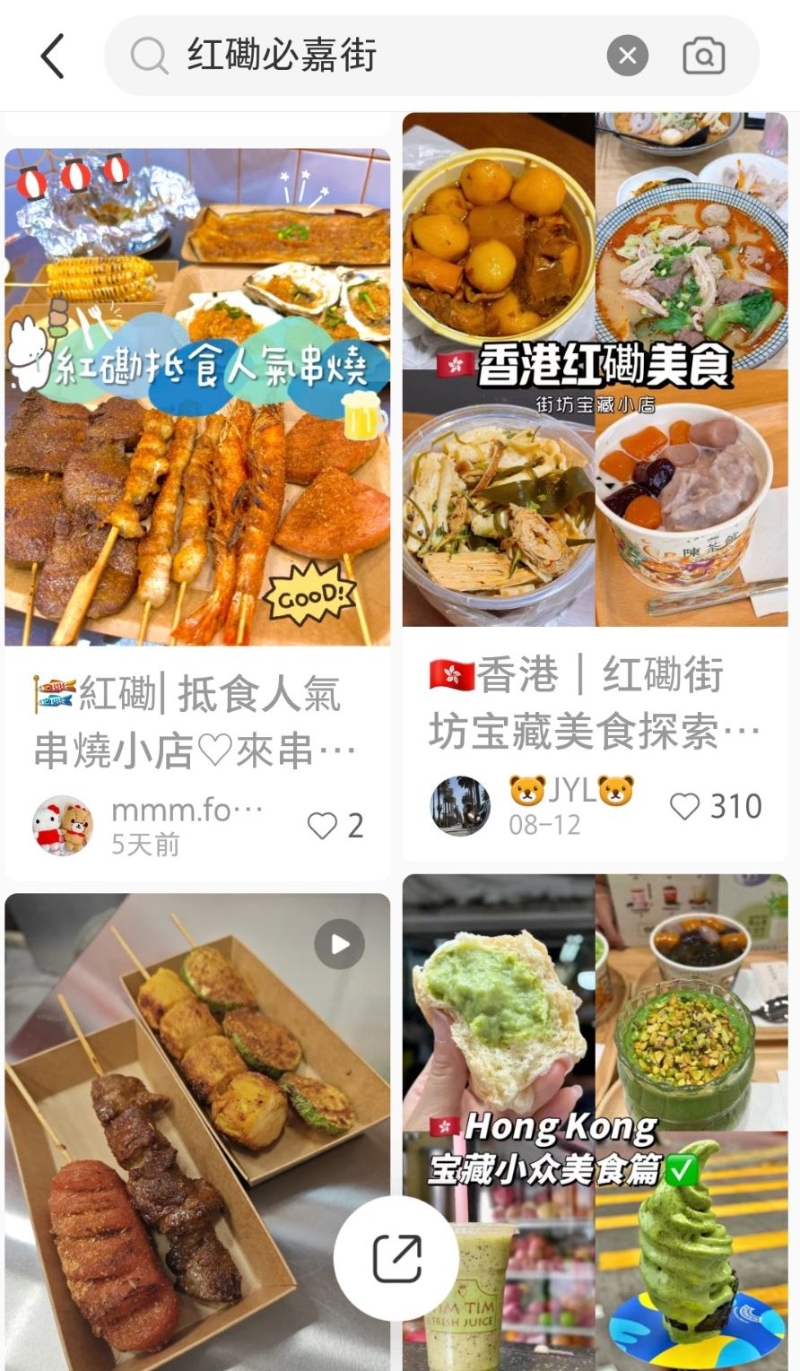The height and width of the screenshot is (1371, 800).
Task: Tap the heart icon showing 310 likes
Action: [687, 806]
